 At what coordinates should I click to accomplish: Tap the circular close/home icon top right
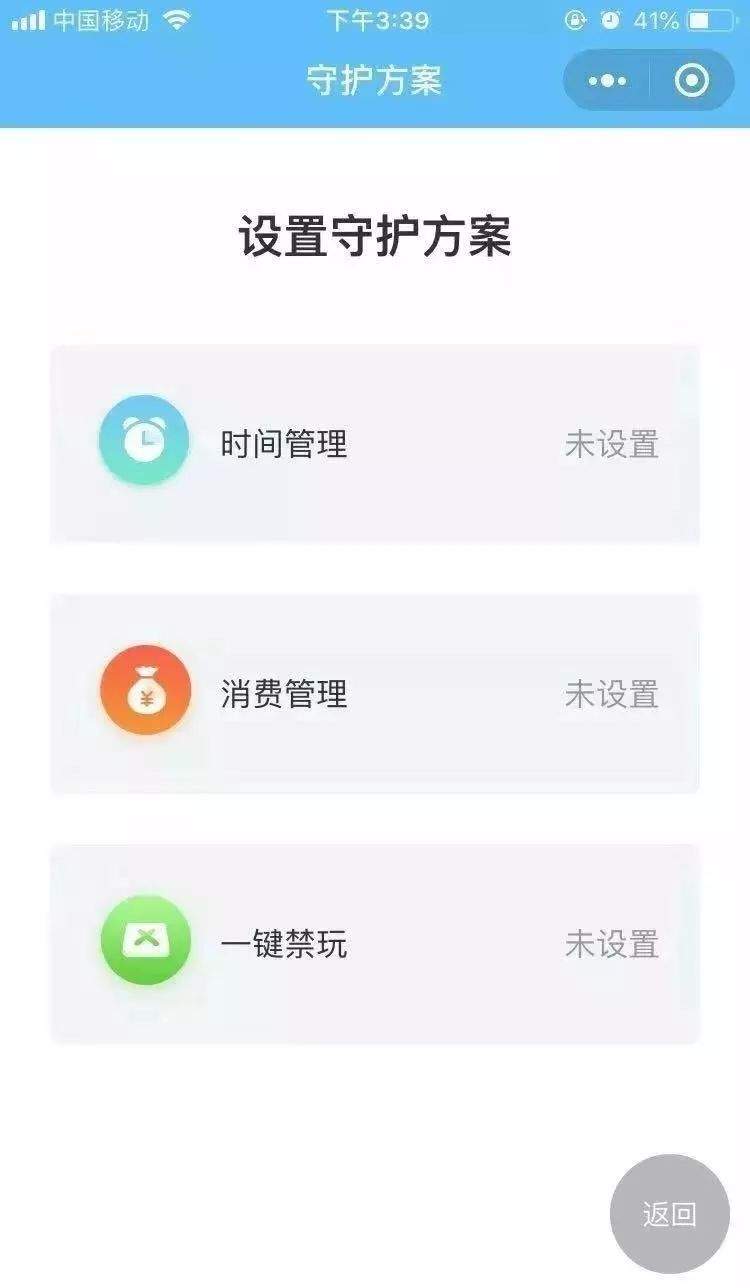pos(692,80)
